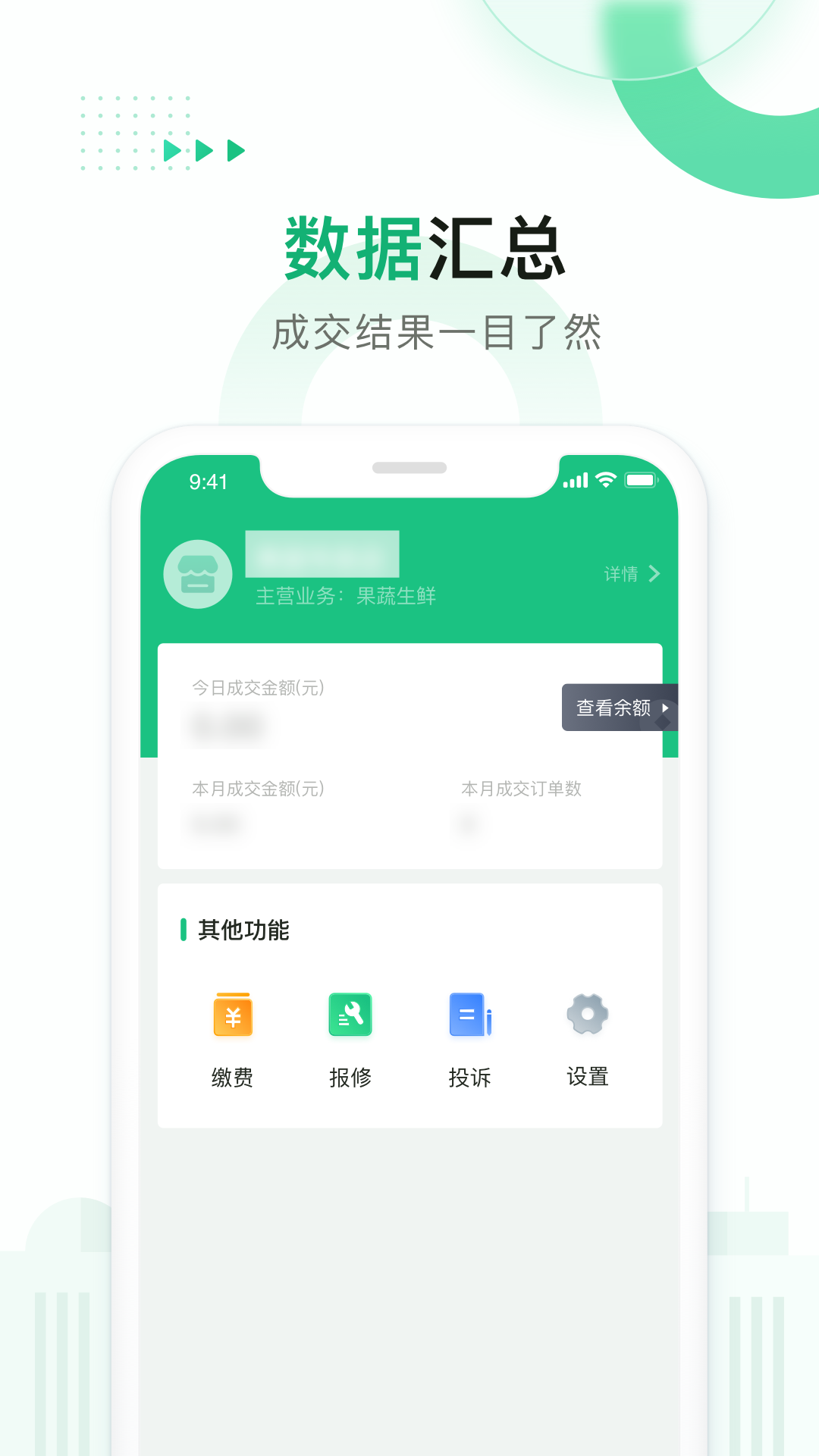Open the 设置 settings gear icon

coord(588,1015)
